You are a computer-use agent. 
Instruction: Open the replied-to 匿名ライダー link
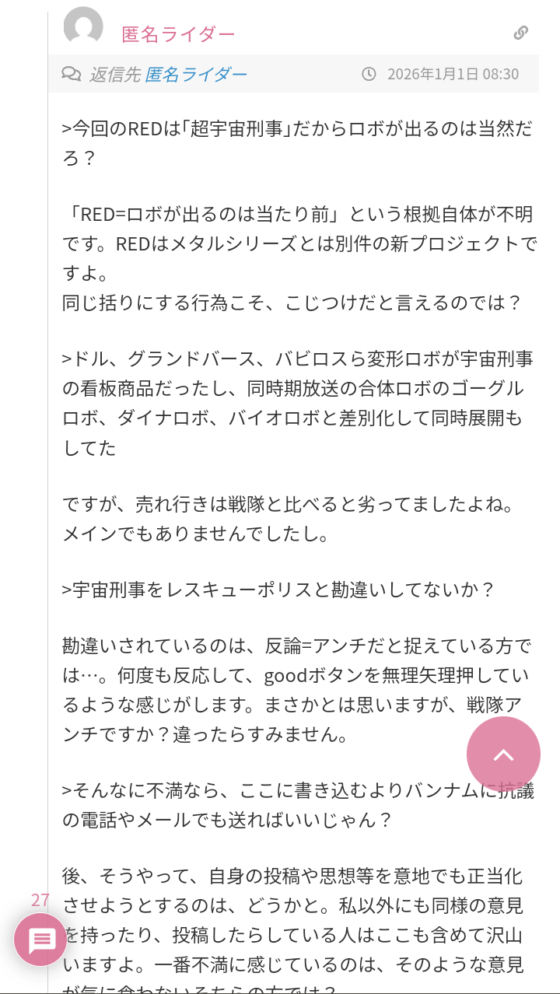pos(195,75)
